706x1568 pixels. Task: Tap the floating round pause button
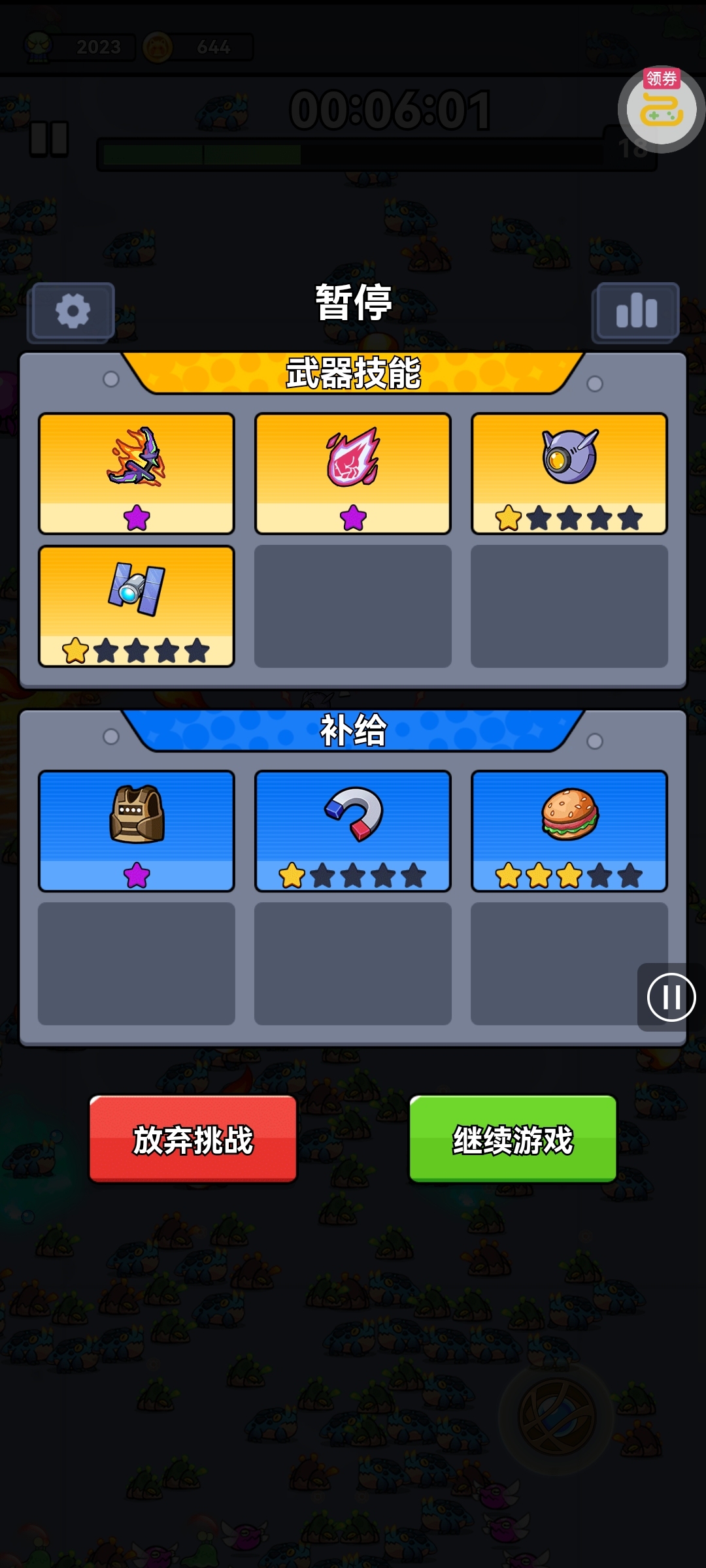671,997
